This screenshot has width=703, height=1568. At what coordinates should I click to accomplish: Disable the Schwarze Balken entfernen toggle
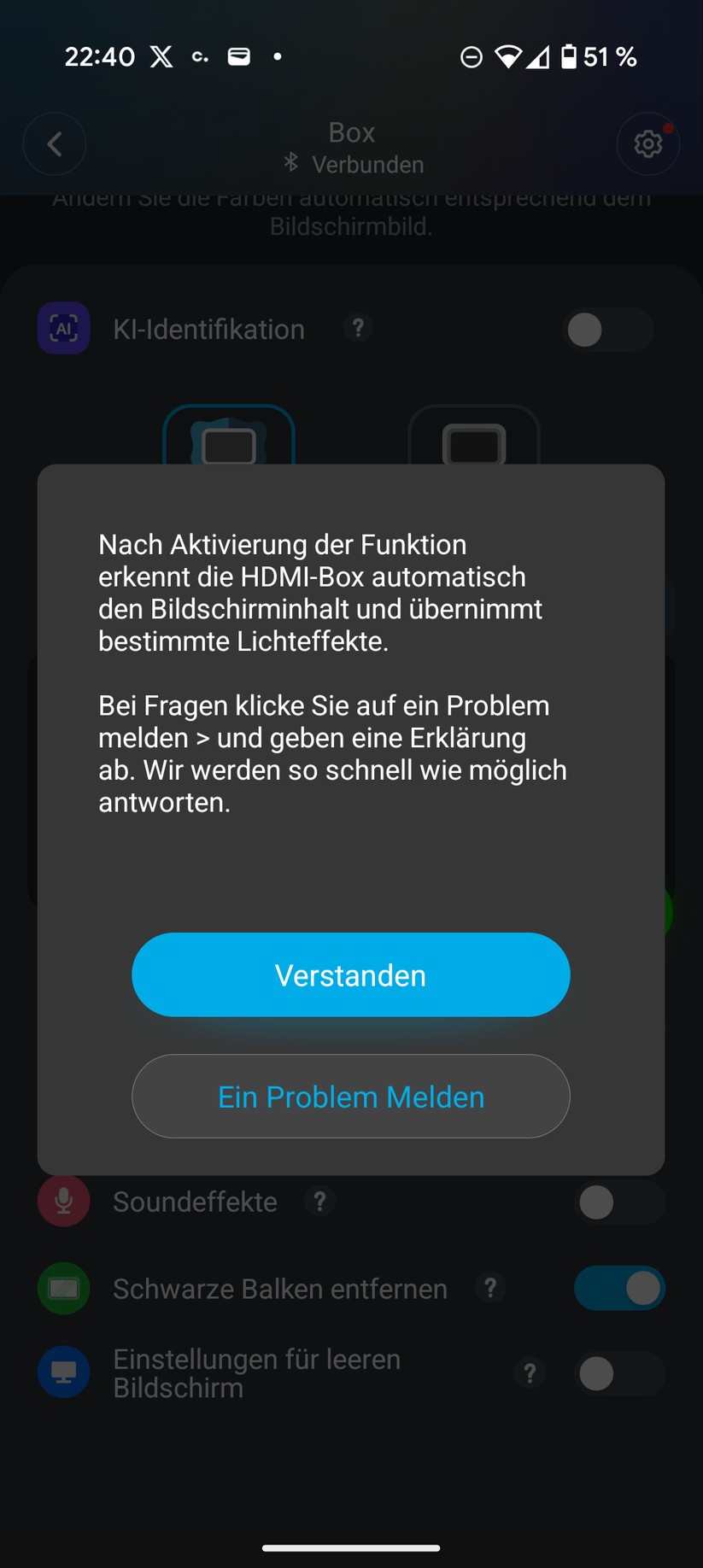[619, 1288]
